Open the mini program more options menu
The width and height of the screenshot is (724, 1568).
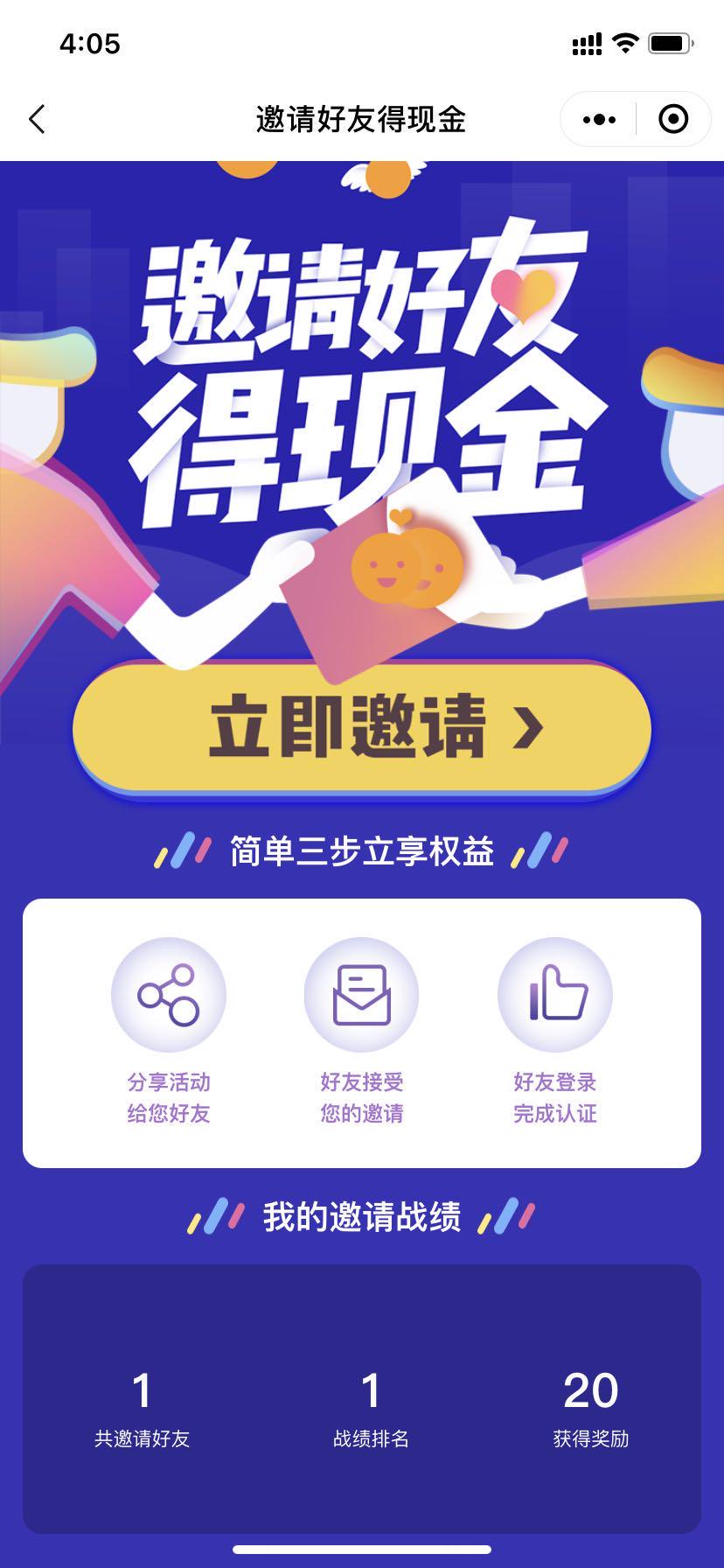[x=599, y=119]
